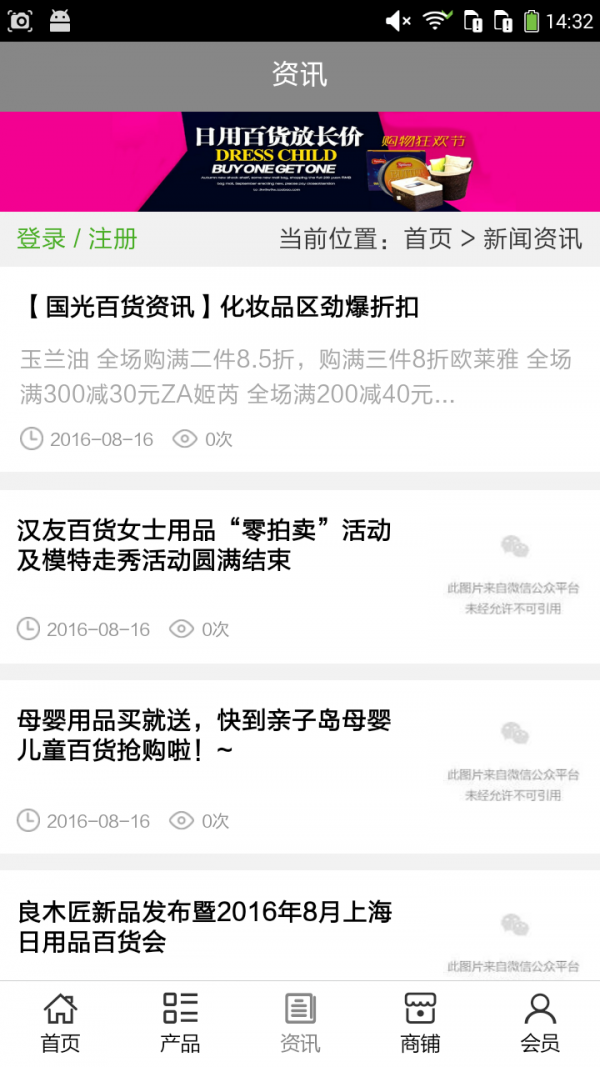The width and height of the screenshot is (600, 1067).
Task: Switch to the 产品 tab
Action: pos(180,1023)
